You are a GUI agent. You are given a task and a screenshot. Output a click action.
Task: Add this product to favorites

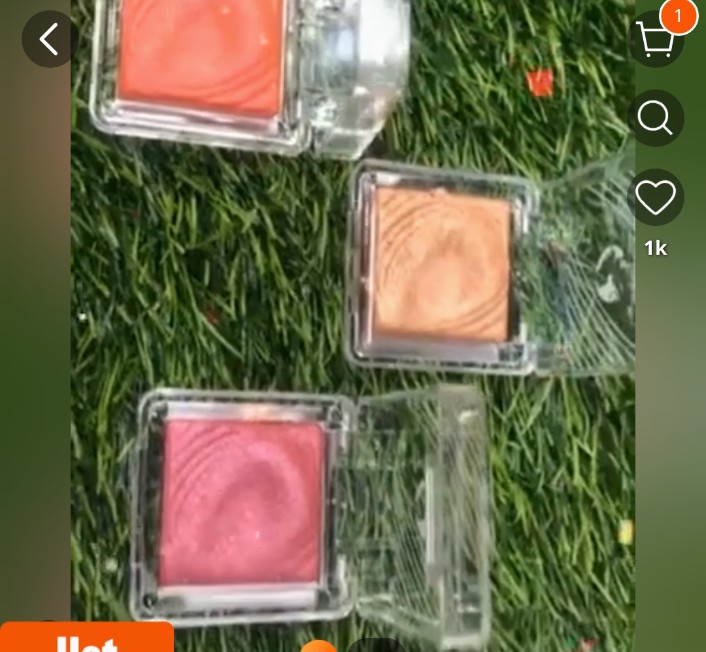click(x=656, y=197)
